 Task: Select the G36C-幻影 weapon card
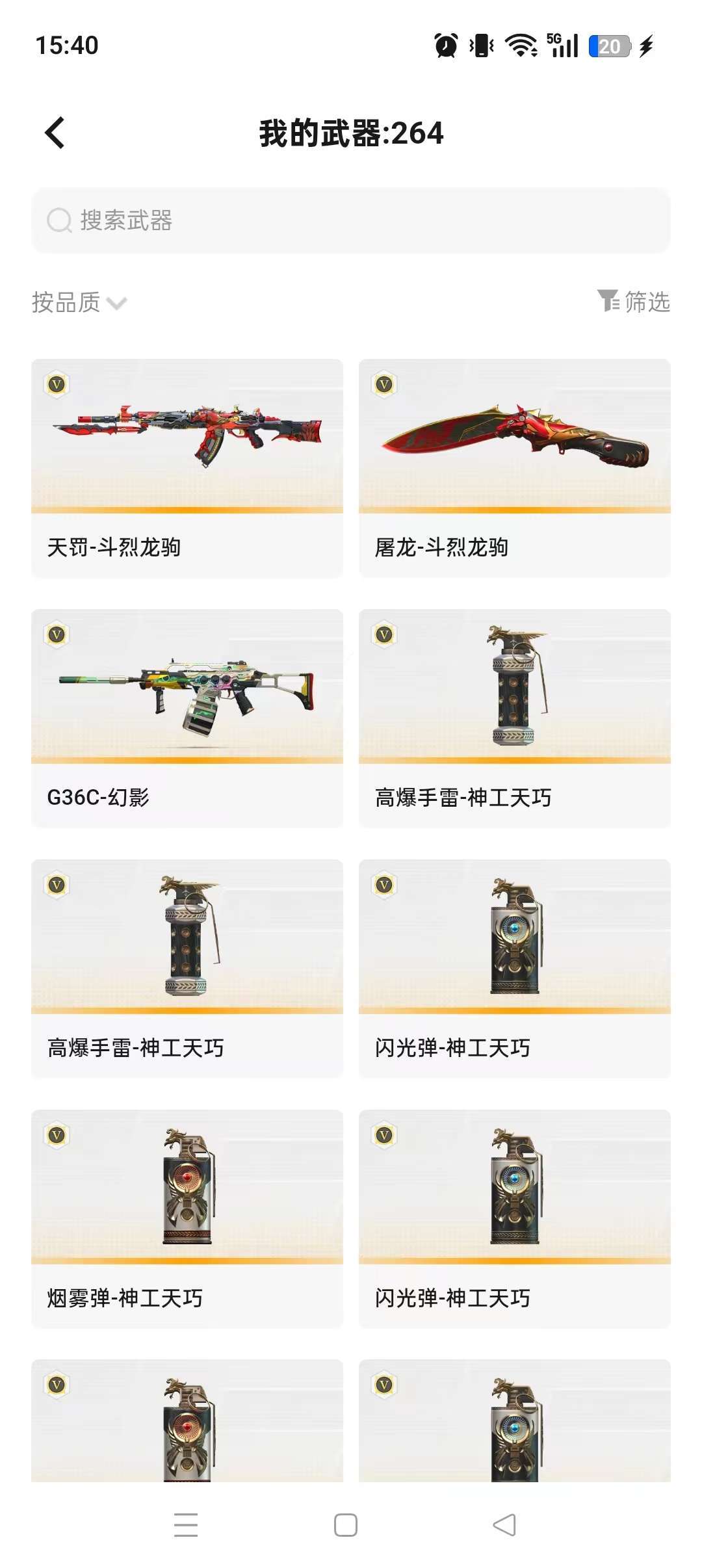[x=187, y=718]
